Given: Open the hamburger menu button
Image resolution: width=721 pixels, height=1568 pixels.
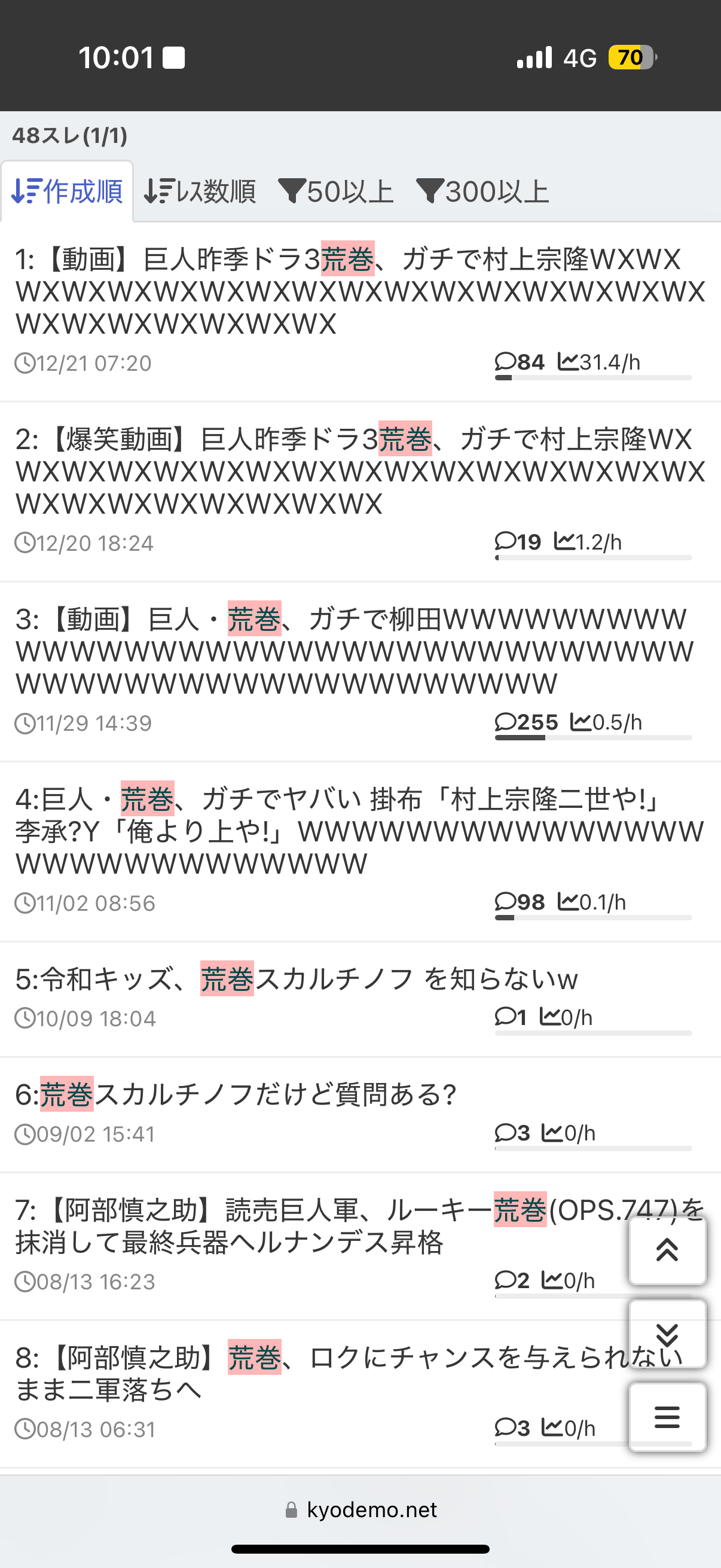Looking at the screenshot, I should pyautogui.click(x=667, y=1417).
